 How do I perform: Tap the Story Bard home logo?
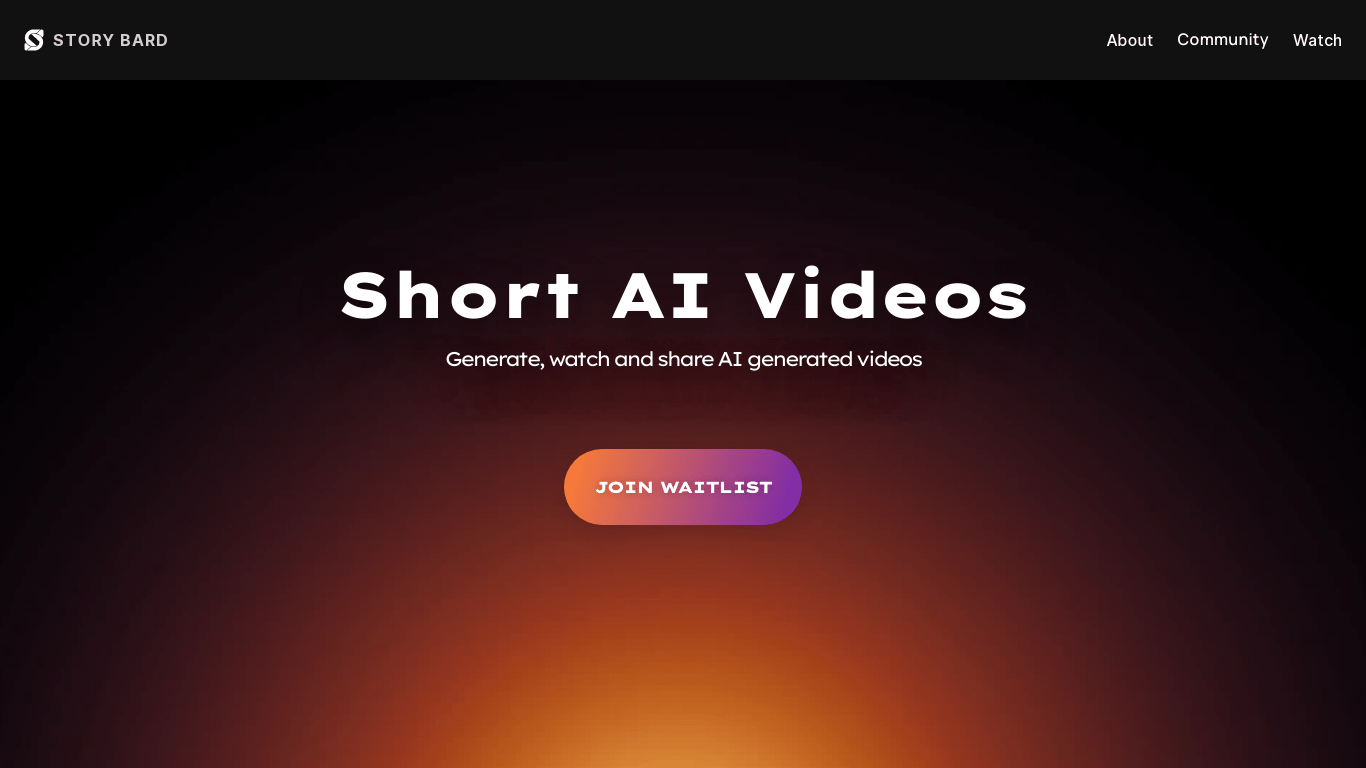pyautogui.click(x=96, y=40)
